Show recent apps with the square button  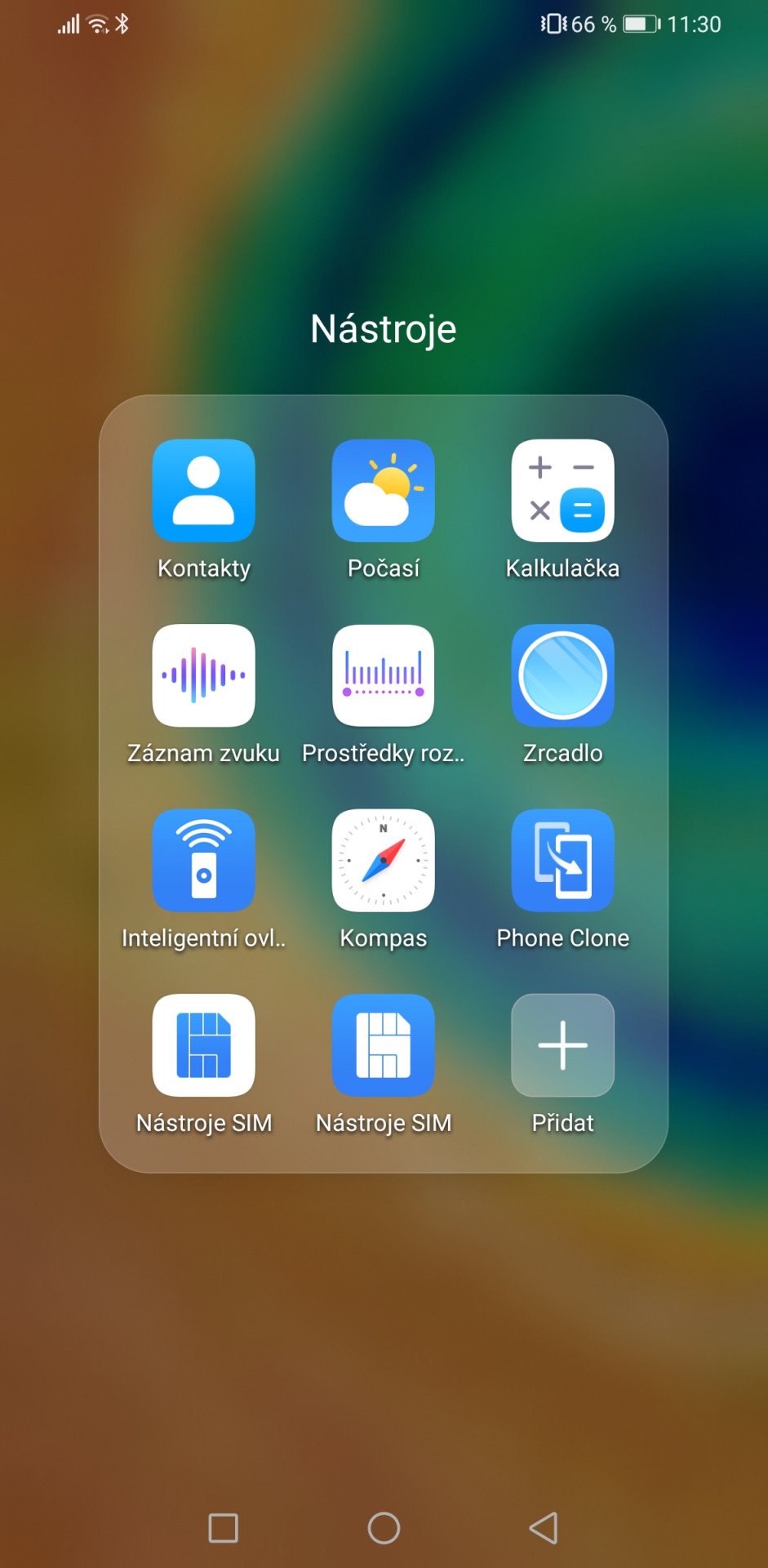[223, 1528]
